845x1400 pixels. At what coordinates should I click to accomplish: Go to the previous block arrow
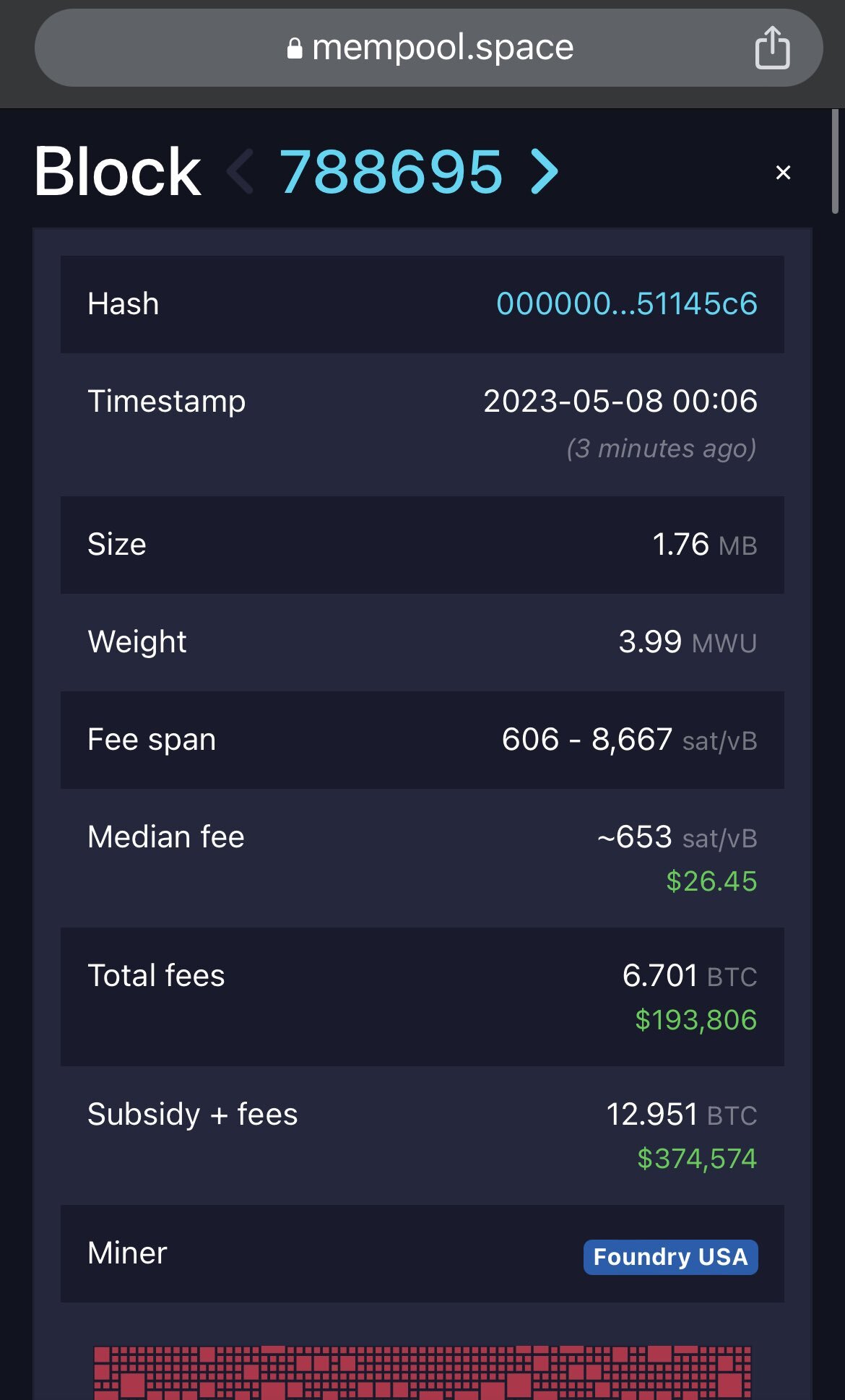[241, 171]
